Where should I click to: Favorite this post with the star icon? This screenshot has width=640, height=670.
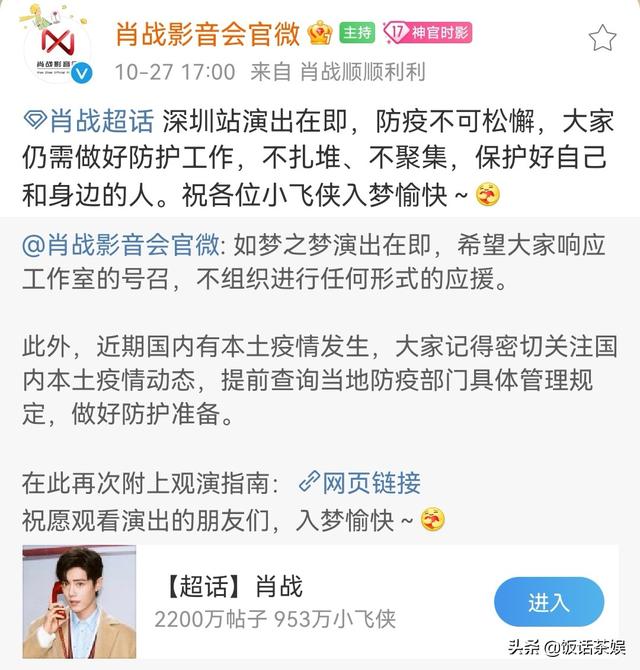tap(602, 38)
